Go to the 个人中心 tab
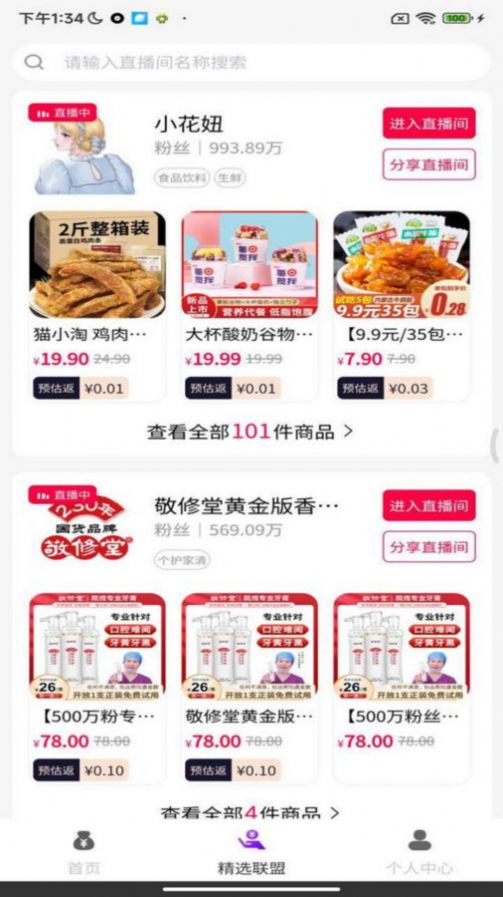Viewport: 503px width, 897px height. tap(419, 853)
